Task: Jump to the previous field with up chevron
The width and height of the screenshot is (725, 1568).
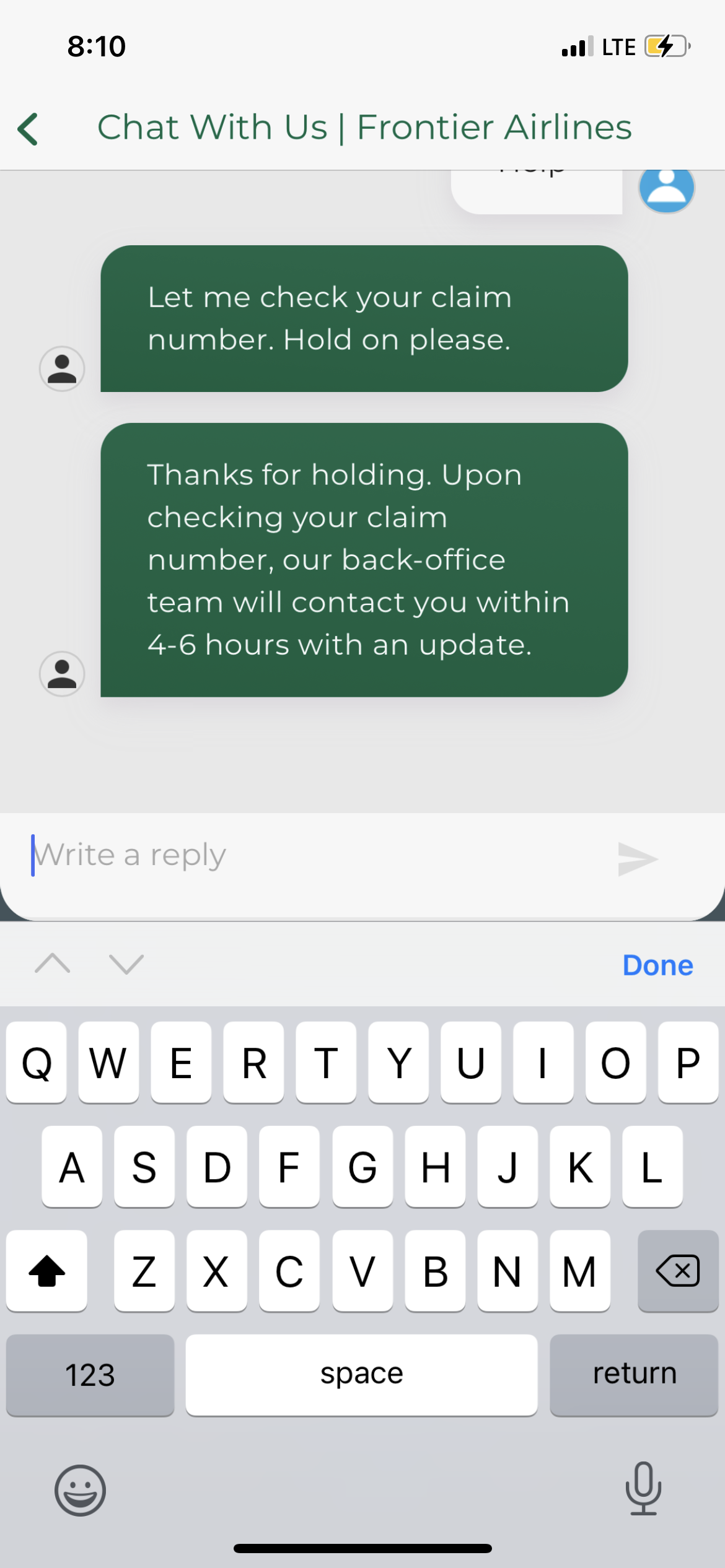Action: point(53,964)
